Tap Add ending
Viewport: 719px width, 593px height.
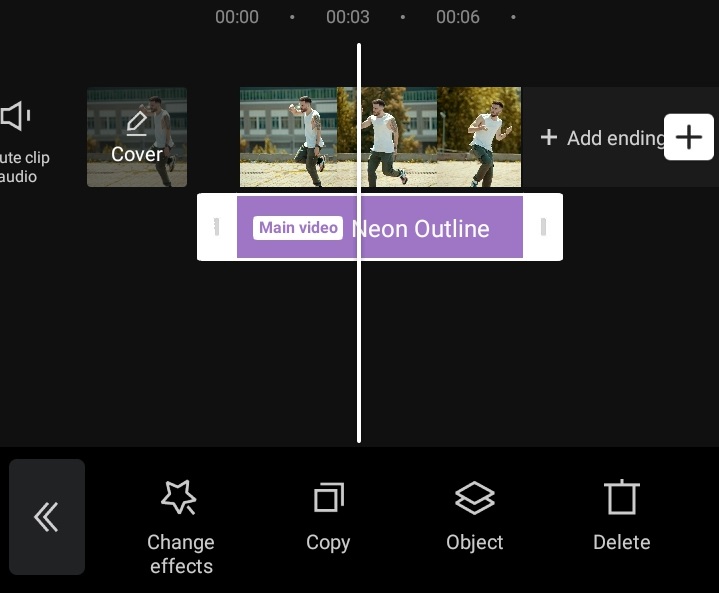point(596,138)
